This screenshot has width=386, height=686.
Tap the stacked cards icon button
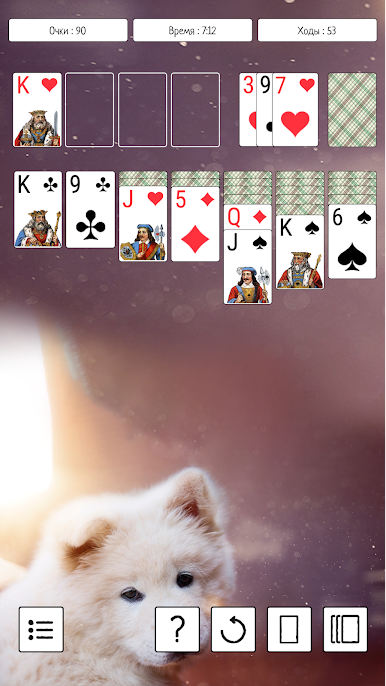(345, 629)
